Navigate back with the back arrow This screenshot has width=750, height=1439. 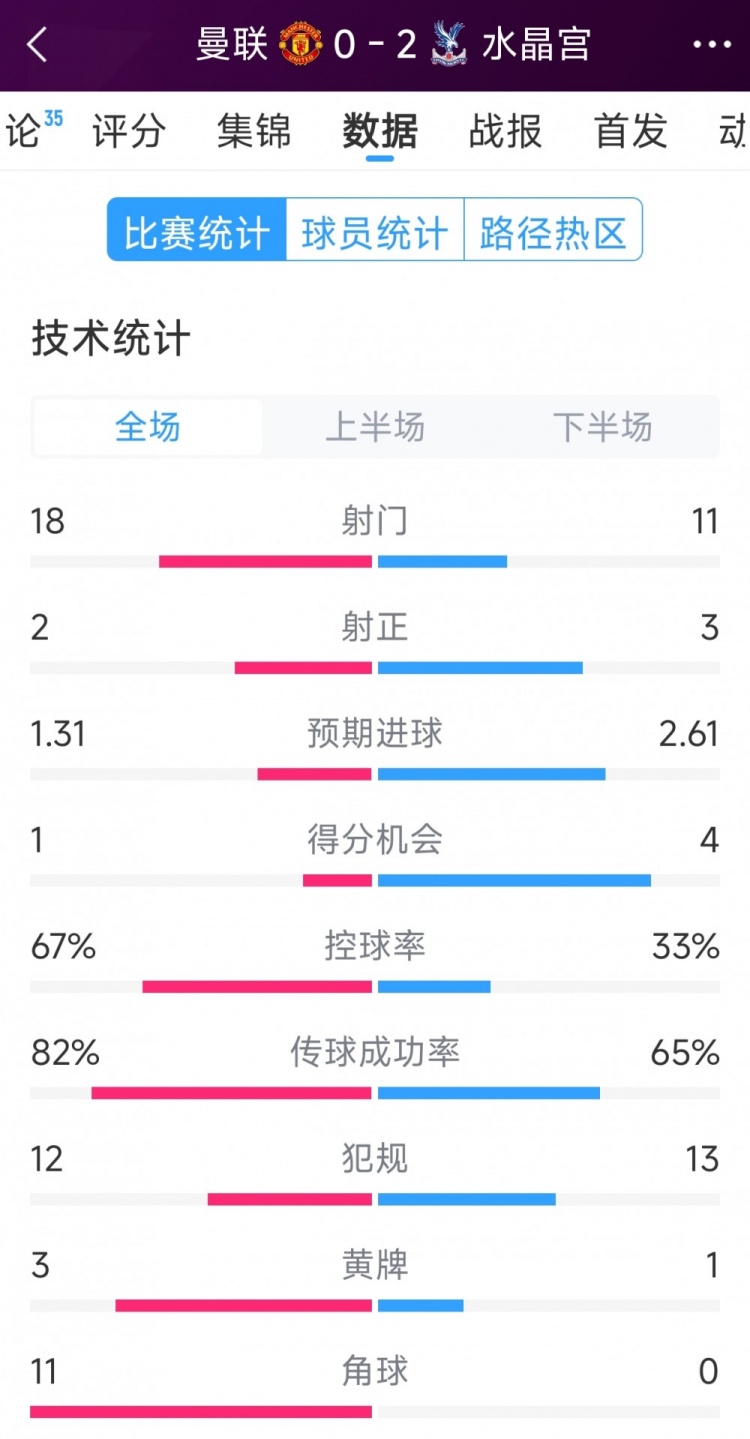(38, 45)
